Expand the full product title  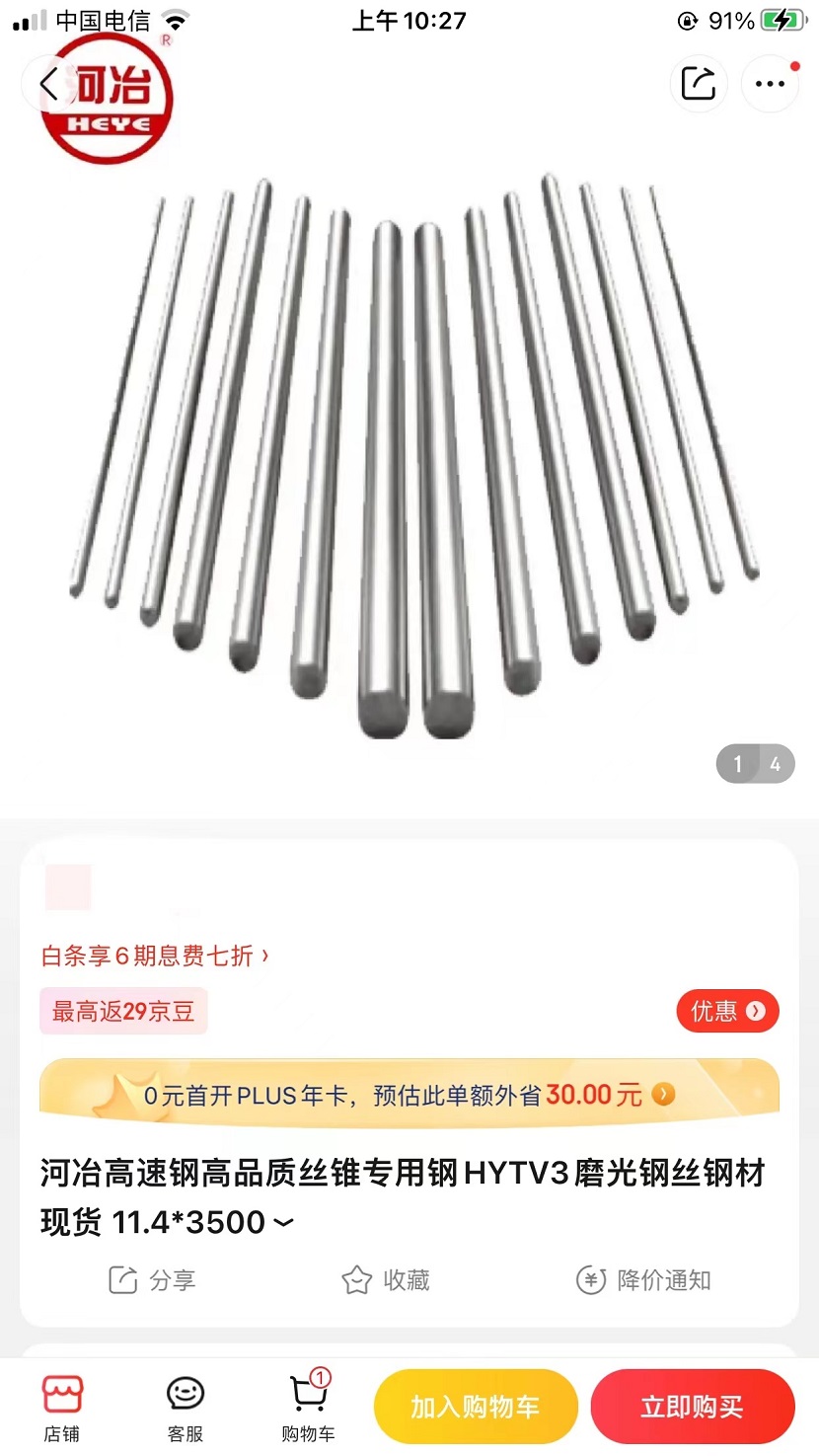(283, 1223)
